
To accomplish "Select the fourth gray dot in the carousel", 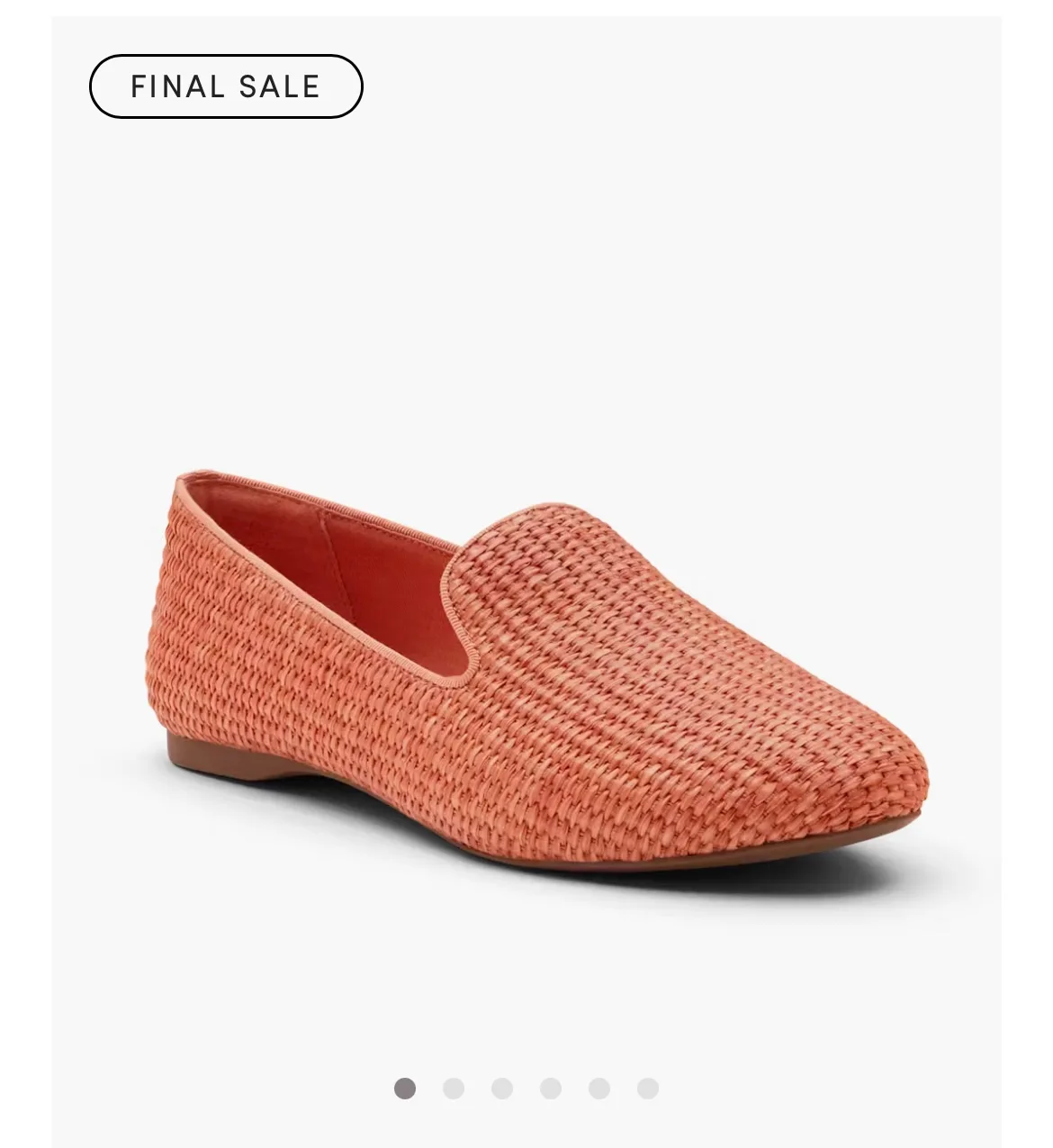I will pyautogui.click(x=553, y=1089).
